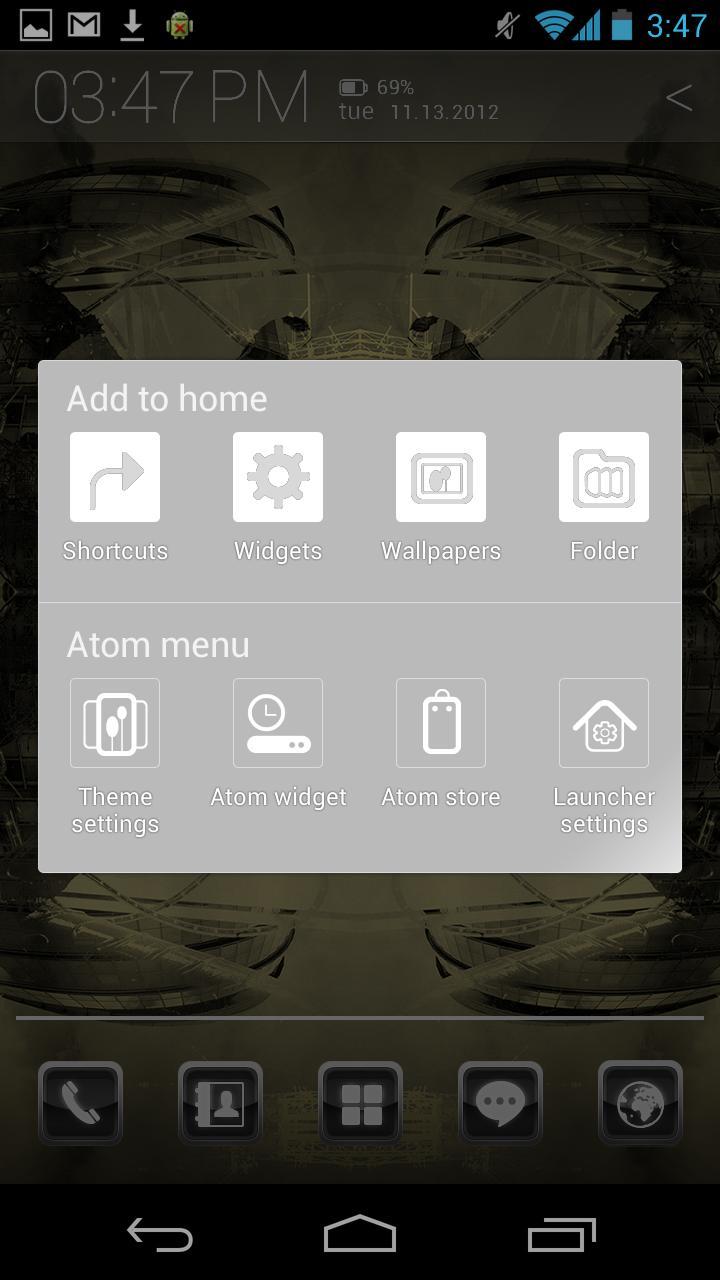
Task: Launch the browser globe icon
Action: (640, 1103)
